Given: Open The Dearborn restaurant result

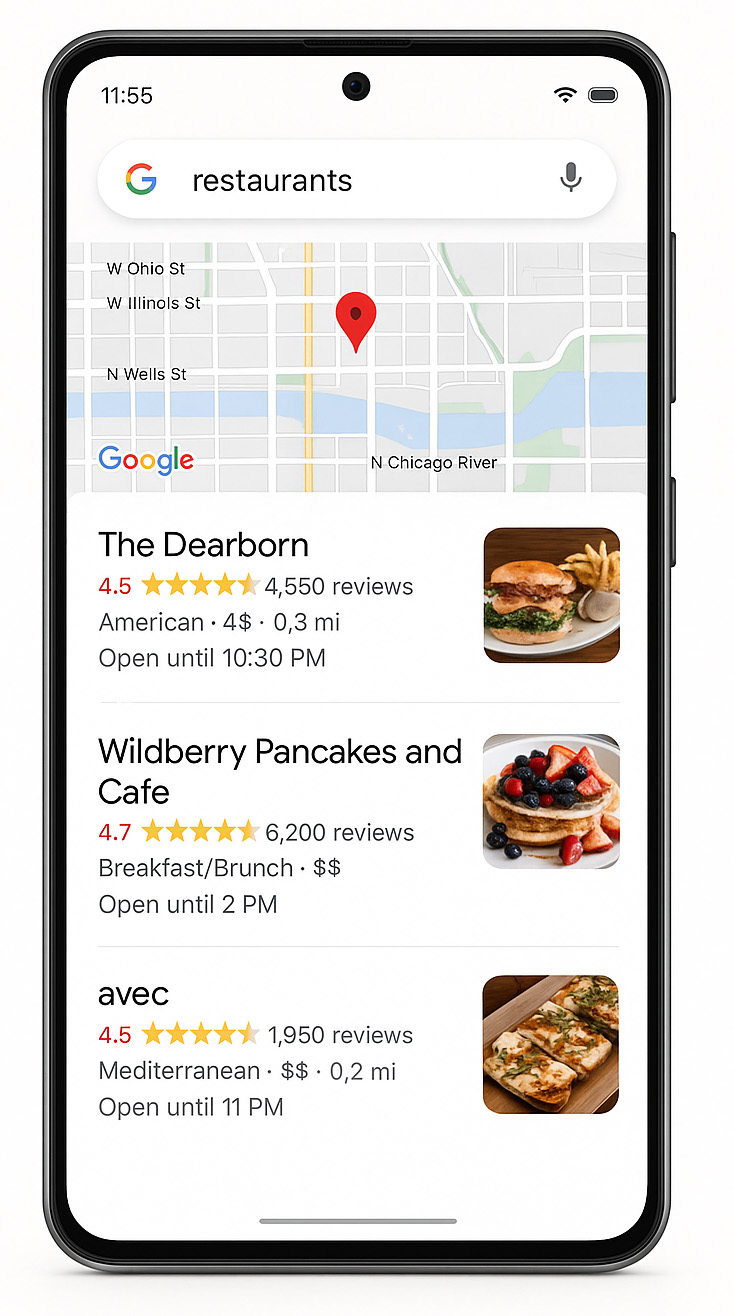Looking at the screenshot, I should pyautogui.click(x=204, y=545).
